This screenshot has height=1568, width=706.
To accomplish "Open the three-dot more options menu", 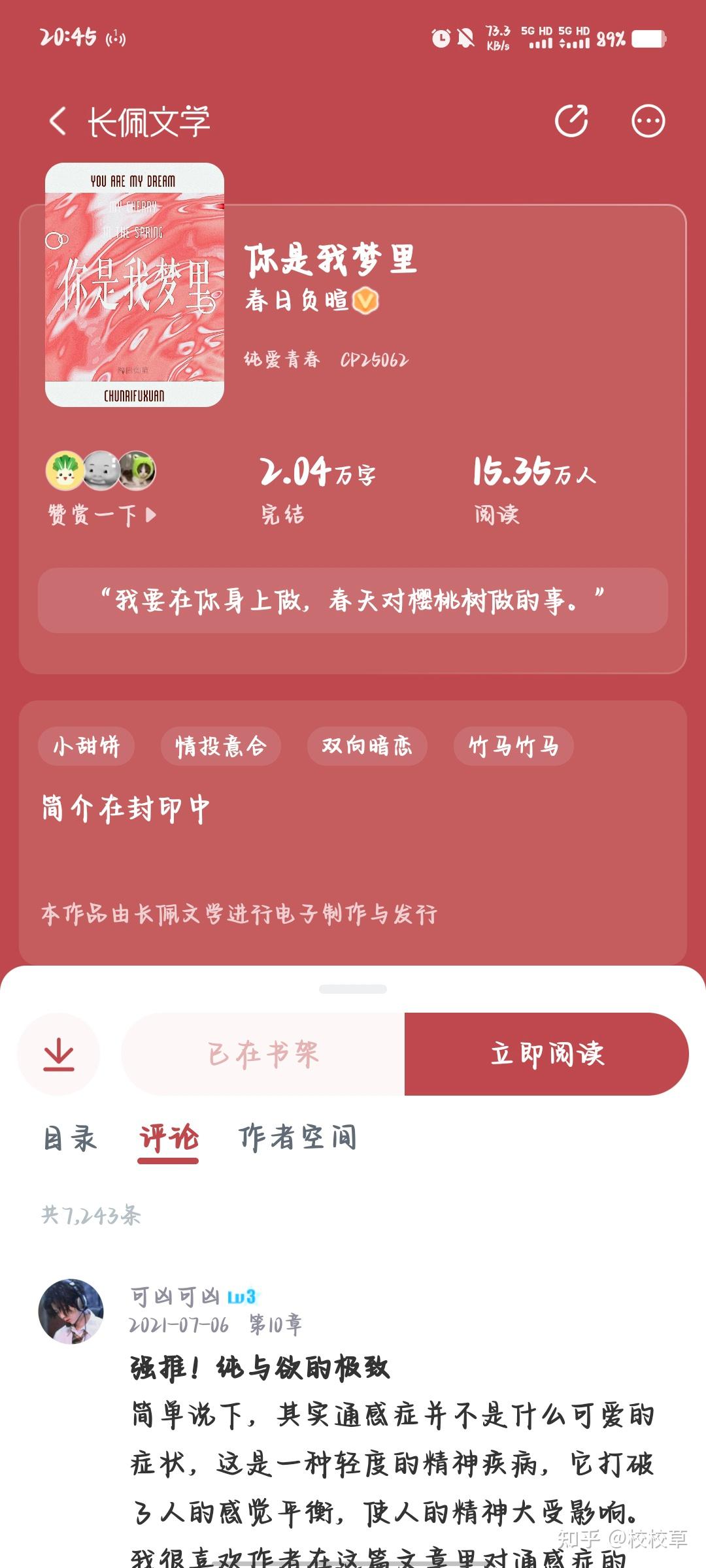I will click(x=648, y=121).
